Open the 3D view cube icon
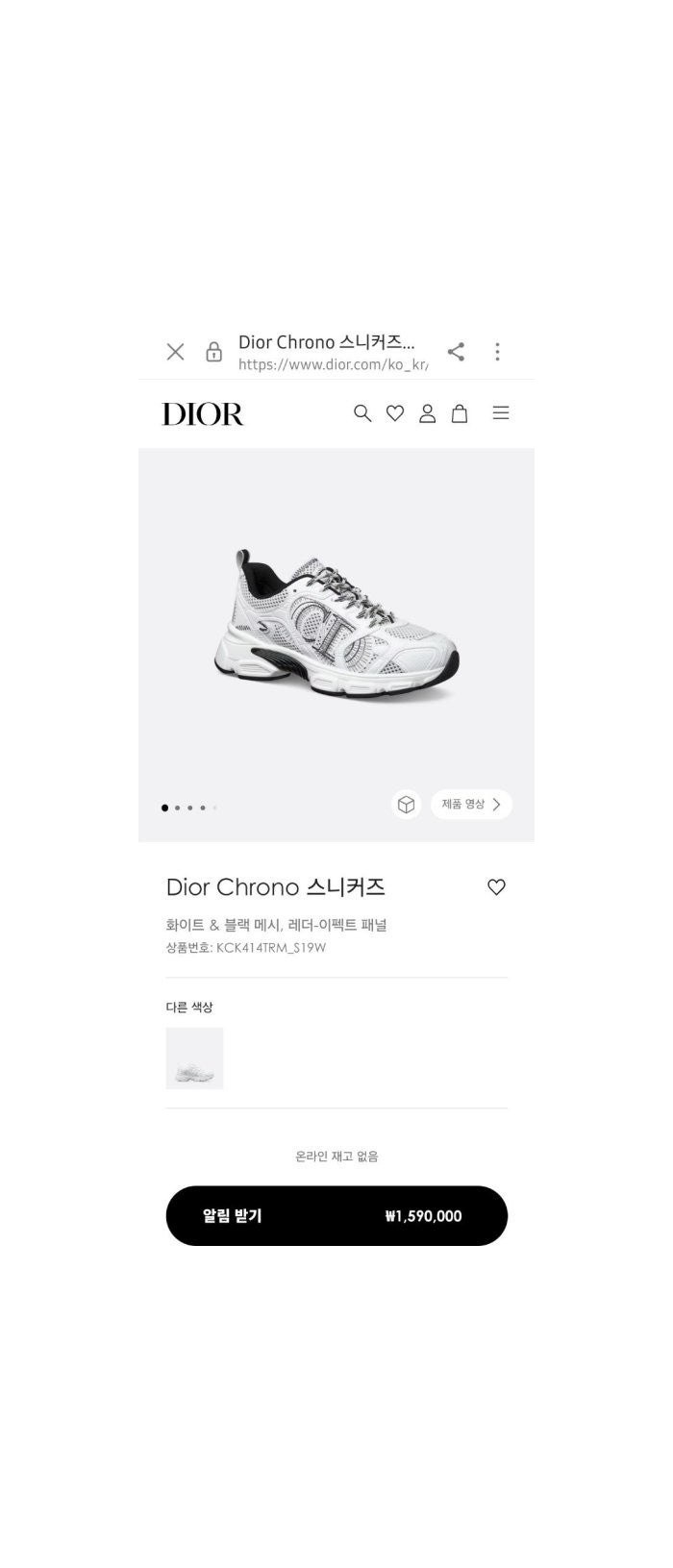The height and width of the screenshot is (1568, 673). coord(406,805)
